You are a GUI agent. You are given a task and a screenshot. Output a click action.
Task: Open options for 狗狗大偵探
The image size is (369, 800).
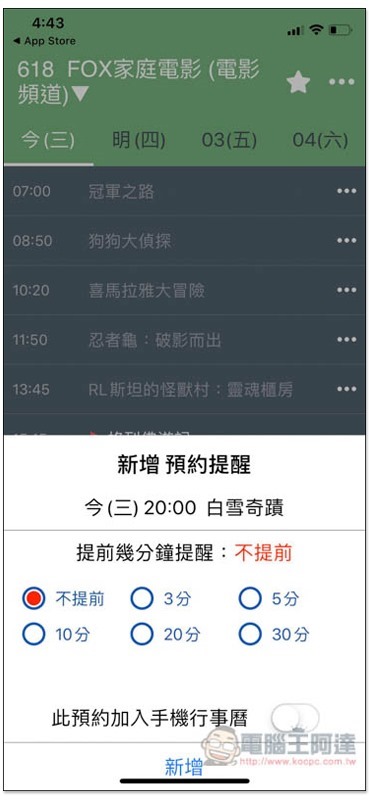pos(346,240)
